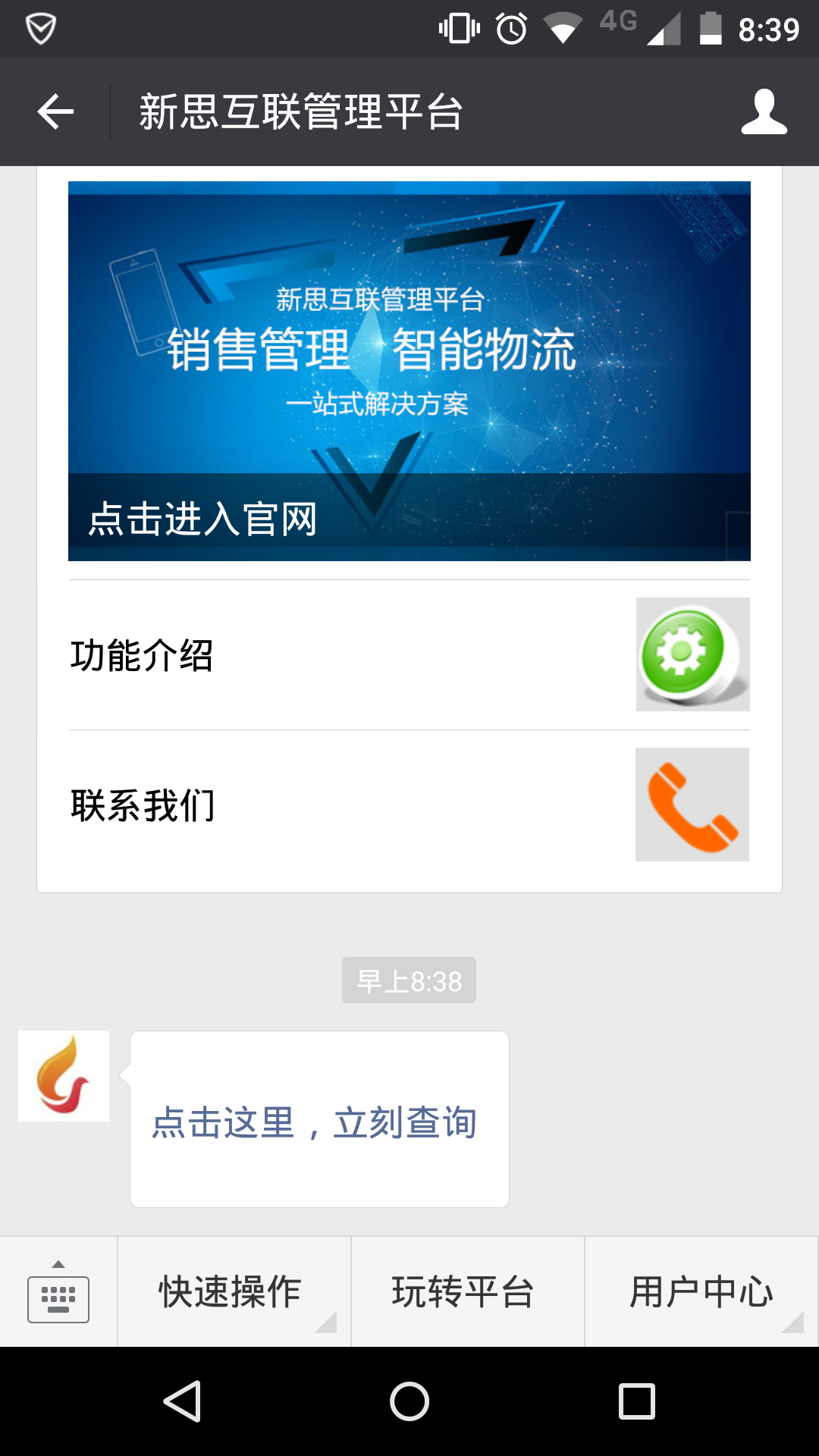Image resolution: width=819 pixels, height=1456 pixels.
Task: Open the sender's flame avatar
Action: [x=64, y=1075]
